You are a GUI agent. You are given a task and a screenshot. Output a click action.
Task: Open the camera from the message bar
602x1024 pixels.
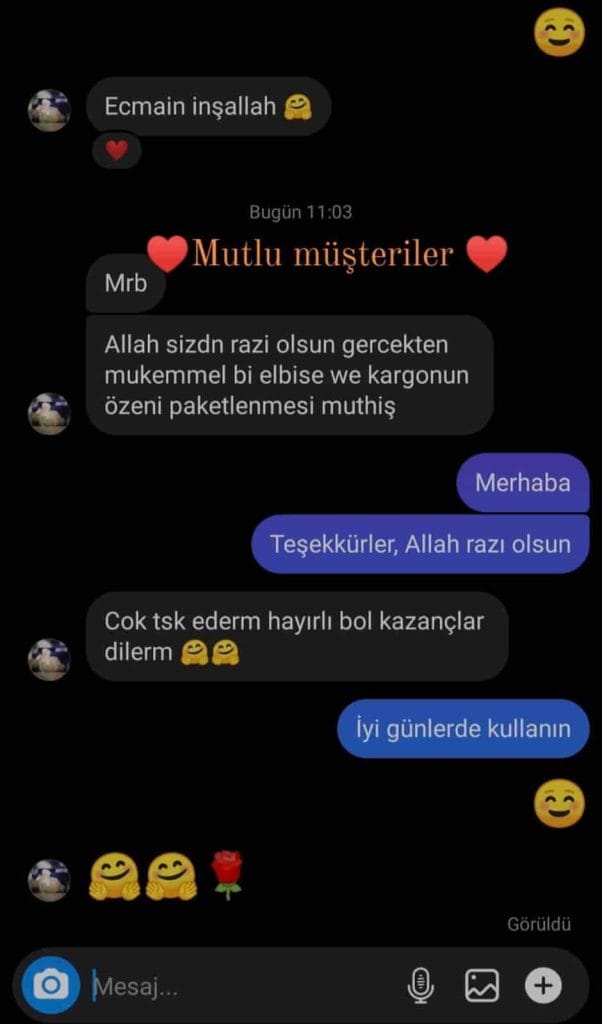[51, 986]
